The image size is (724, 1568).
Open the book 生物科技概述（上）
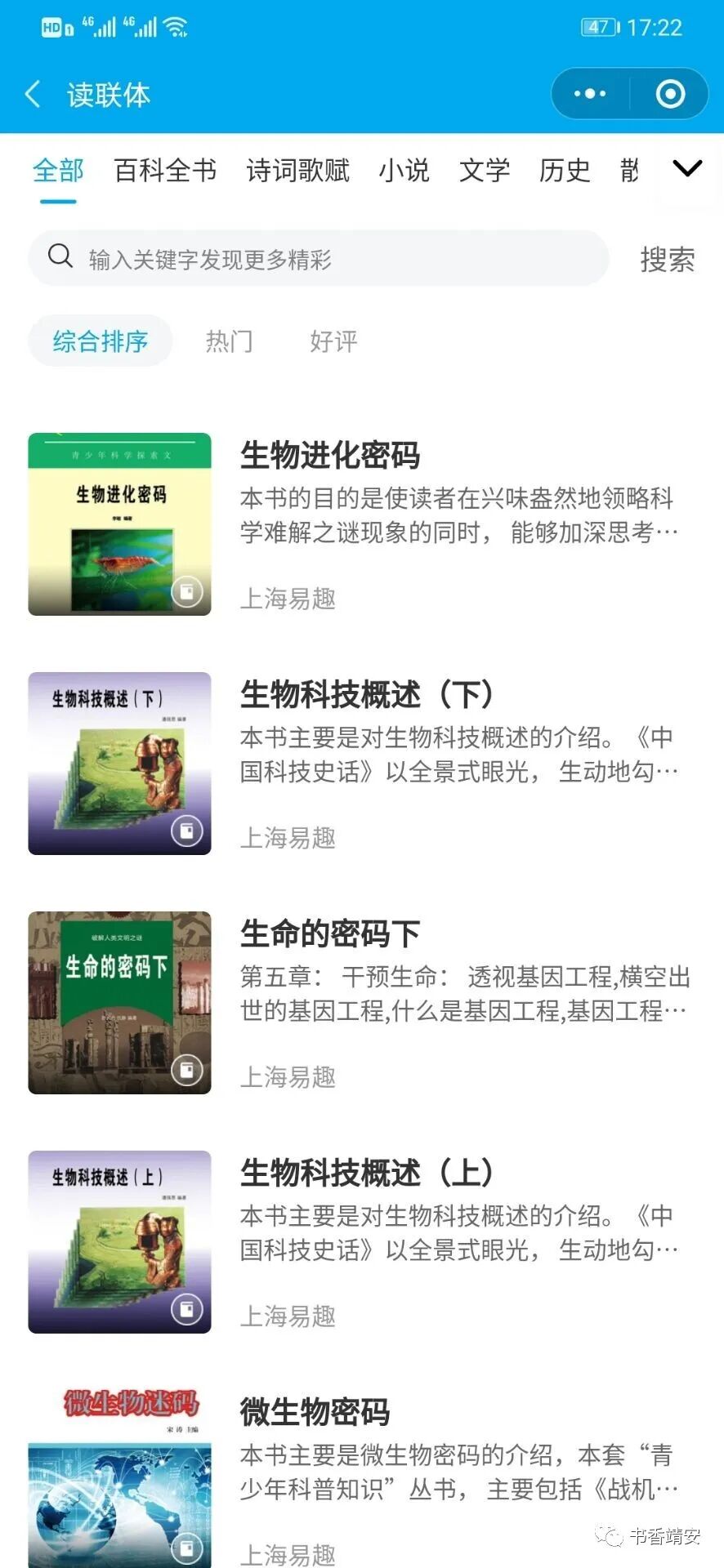click(368, 1174)
